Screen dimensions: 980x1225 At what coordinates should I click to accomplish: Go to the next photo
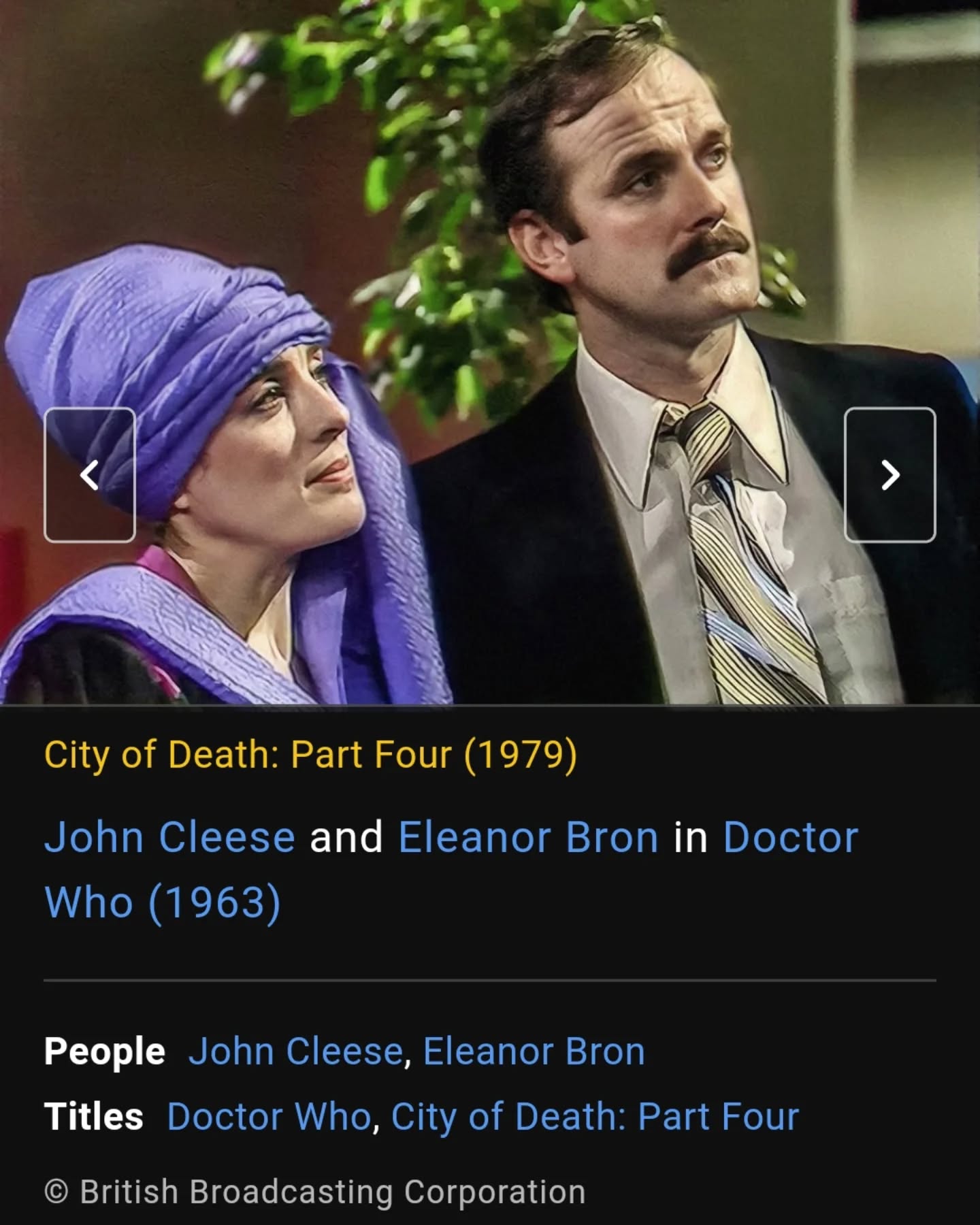click(889, 474)
